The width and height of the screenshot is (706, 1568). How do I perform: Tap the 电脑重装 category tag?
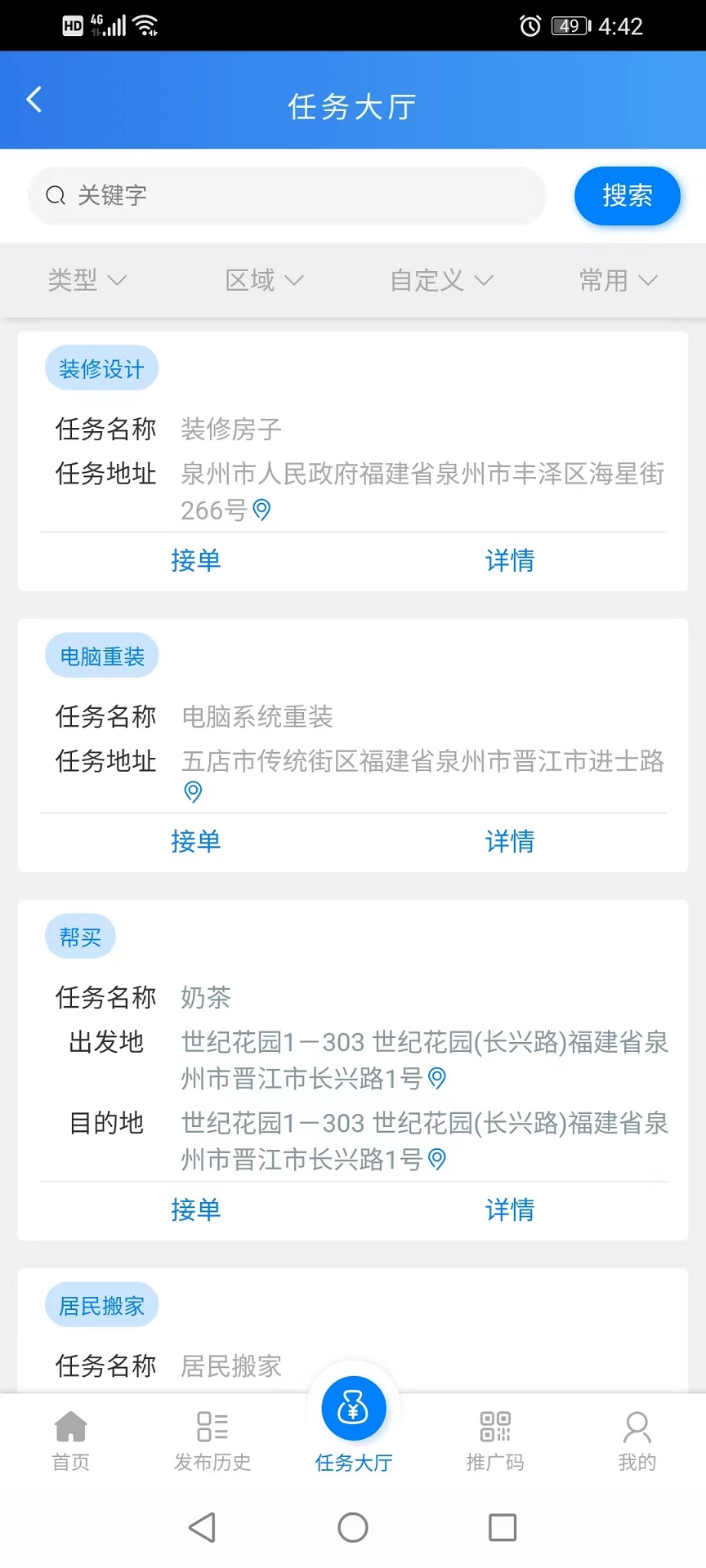(x=101, y=654)
